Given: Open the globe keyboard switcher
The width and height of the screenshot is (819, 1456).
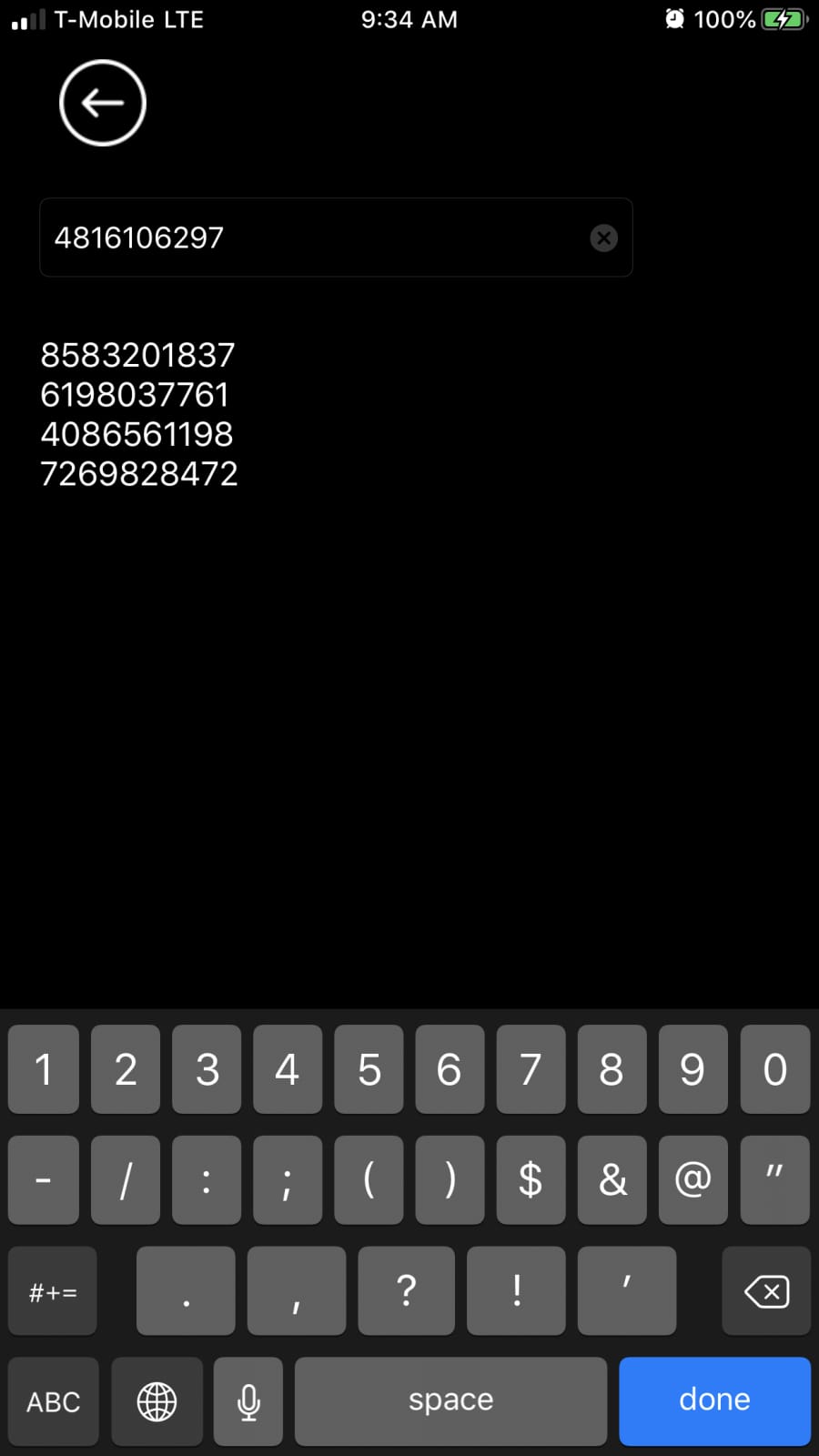Looking at the screenshot, I should (x=157, y=1400).
